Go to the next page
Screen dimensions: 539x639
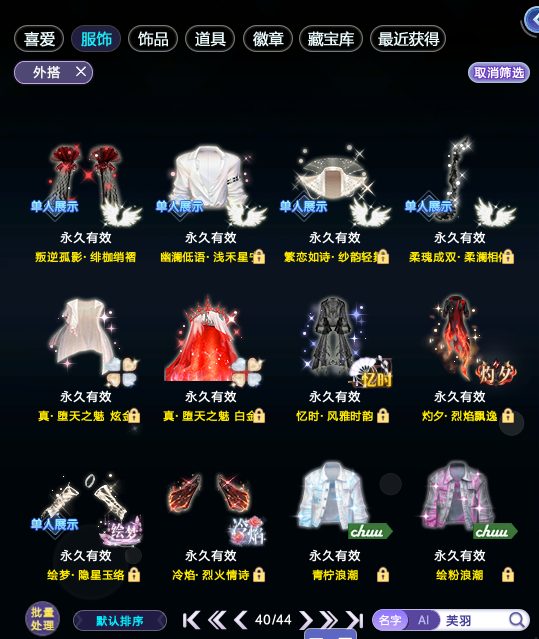click(x=306, y=620)
